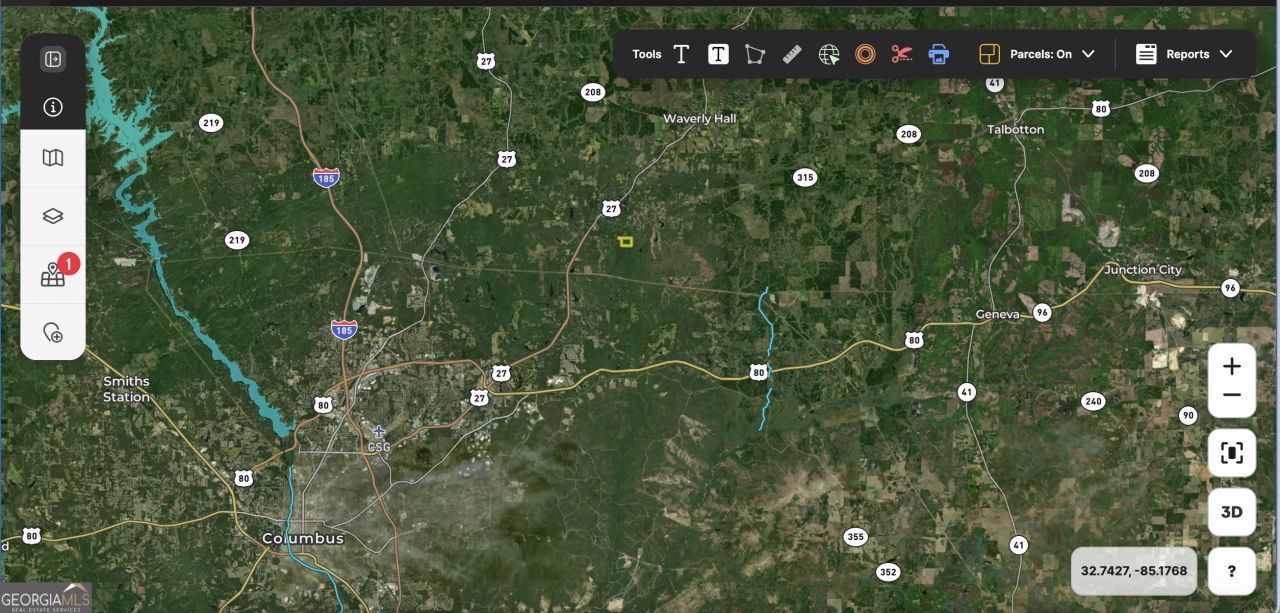Select the boxed text tool
1280x613 pixels.
coord(718,54)
